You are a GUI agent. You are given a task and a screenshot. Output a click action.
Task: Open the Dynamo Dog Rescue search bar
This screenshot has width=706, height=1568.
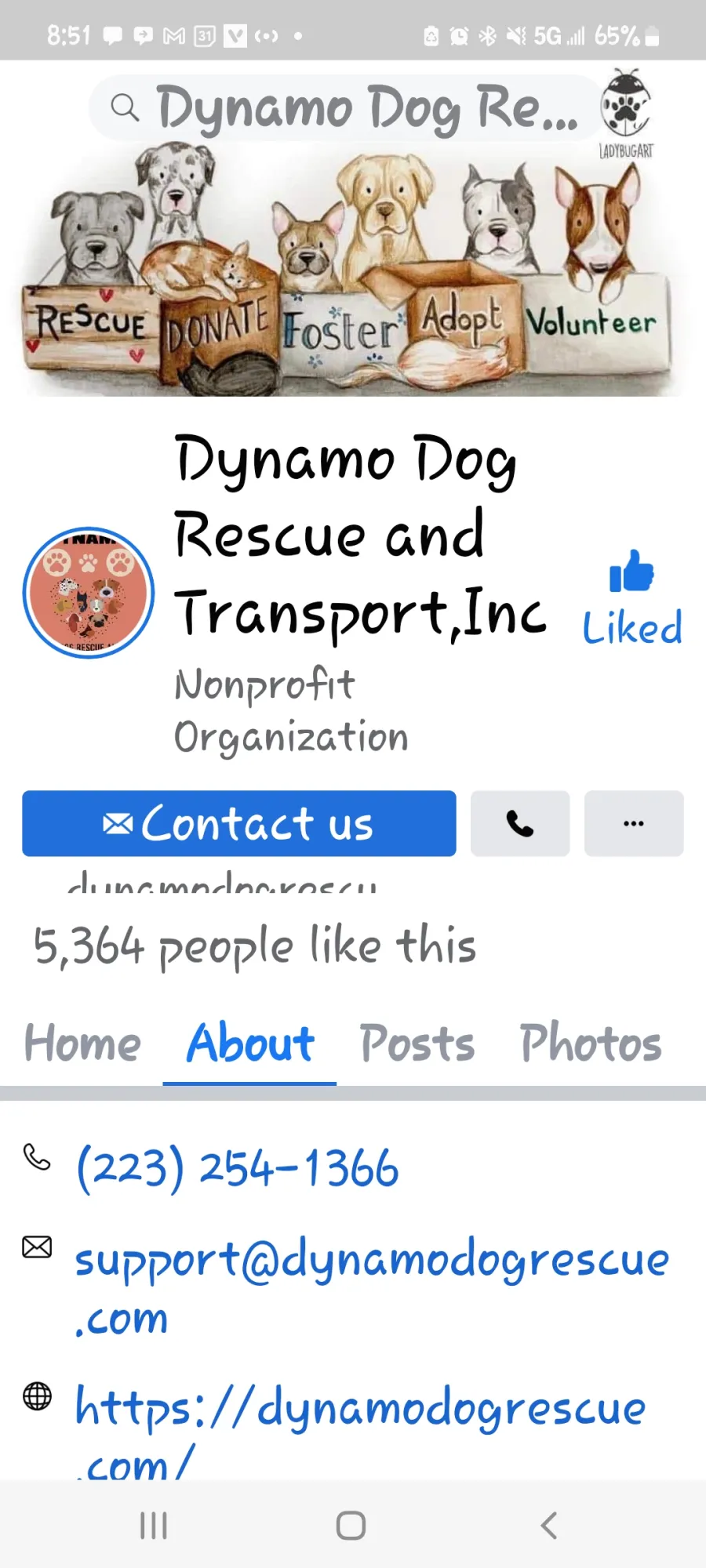pos(345,107)
